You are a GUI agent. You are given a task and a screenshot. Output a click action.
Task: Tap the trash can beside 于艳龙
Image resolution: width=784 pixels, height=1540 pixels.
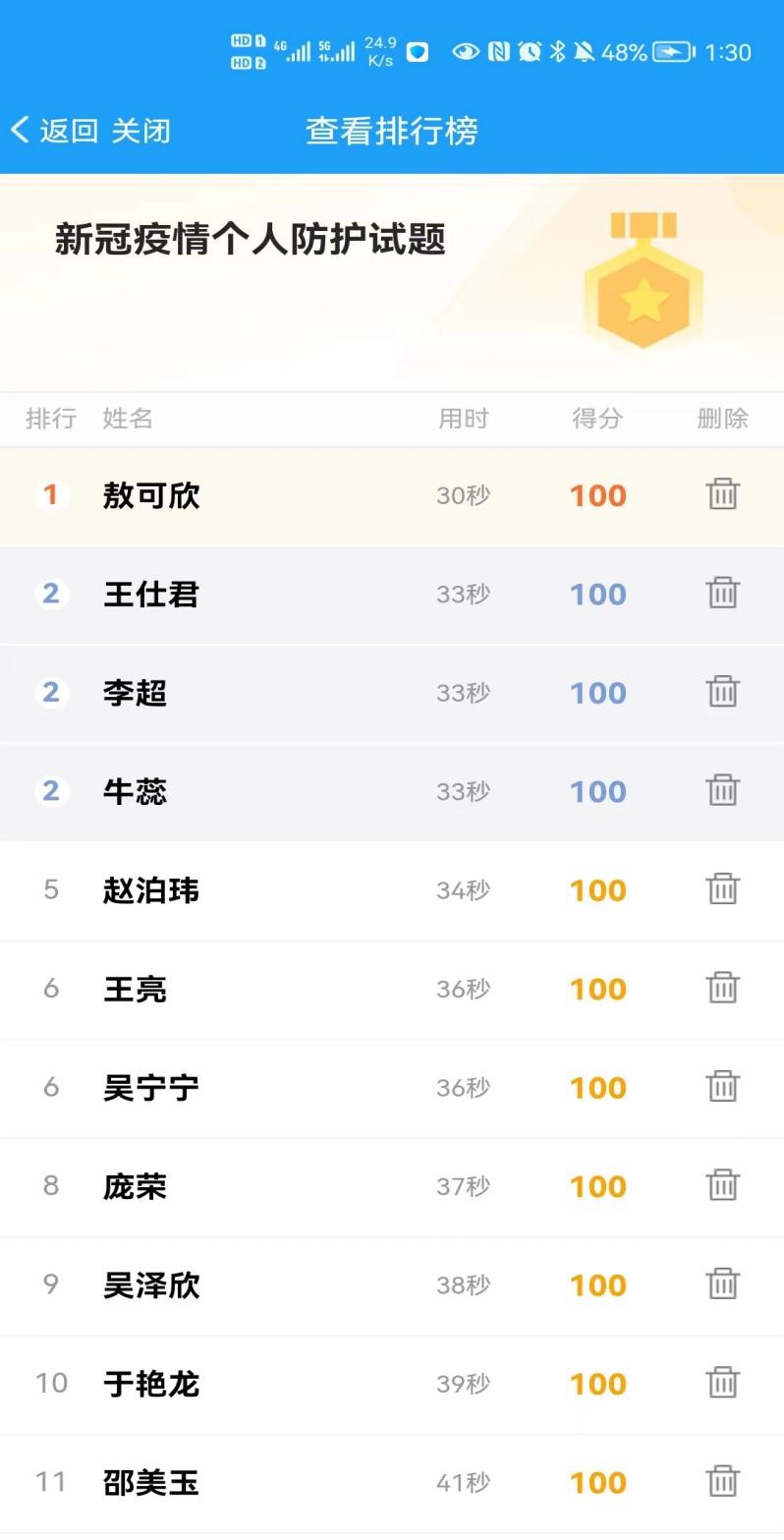pos(722,1383)
